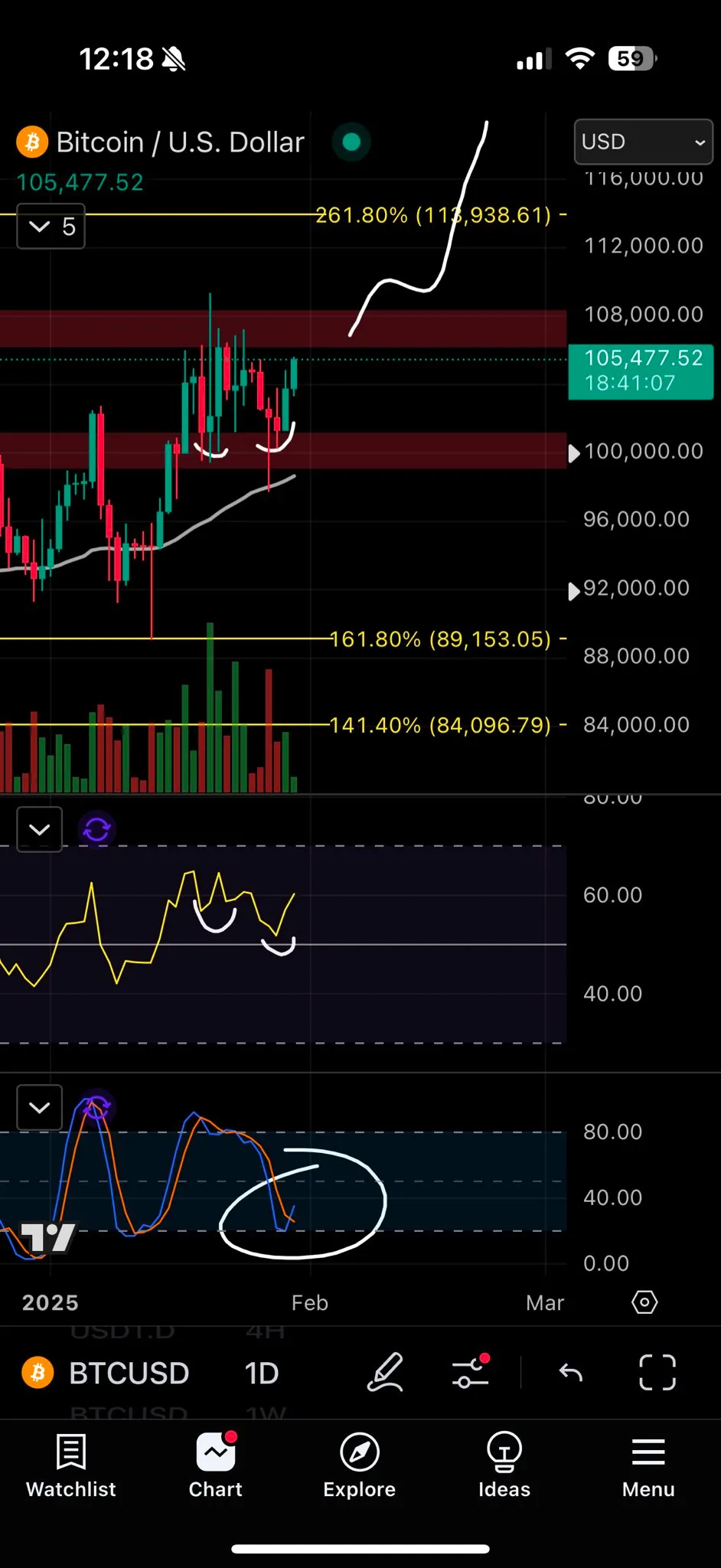Enter fullscreen chart mode
Image resolution: width=721 pixels, height=1568 pixels.
[657, 1372]
